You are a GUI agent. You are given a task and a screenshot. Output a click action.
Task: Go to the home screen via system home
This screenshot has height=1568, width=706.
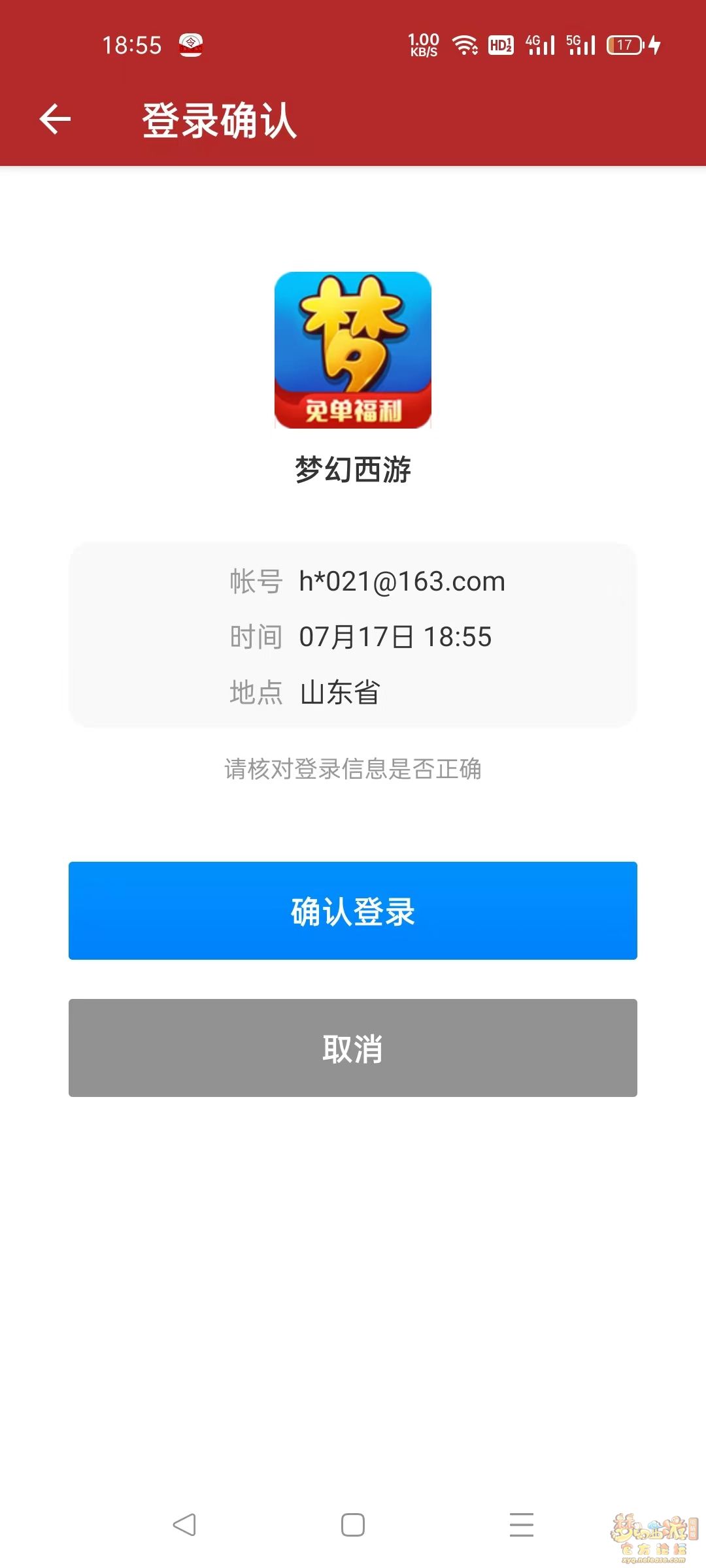pyautogui.click(x=353, y=1525)
